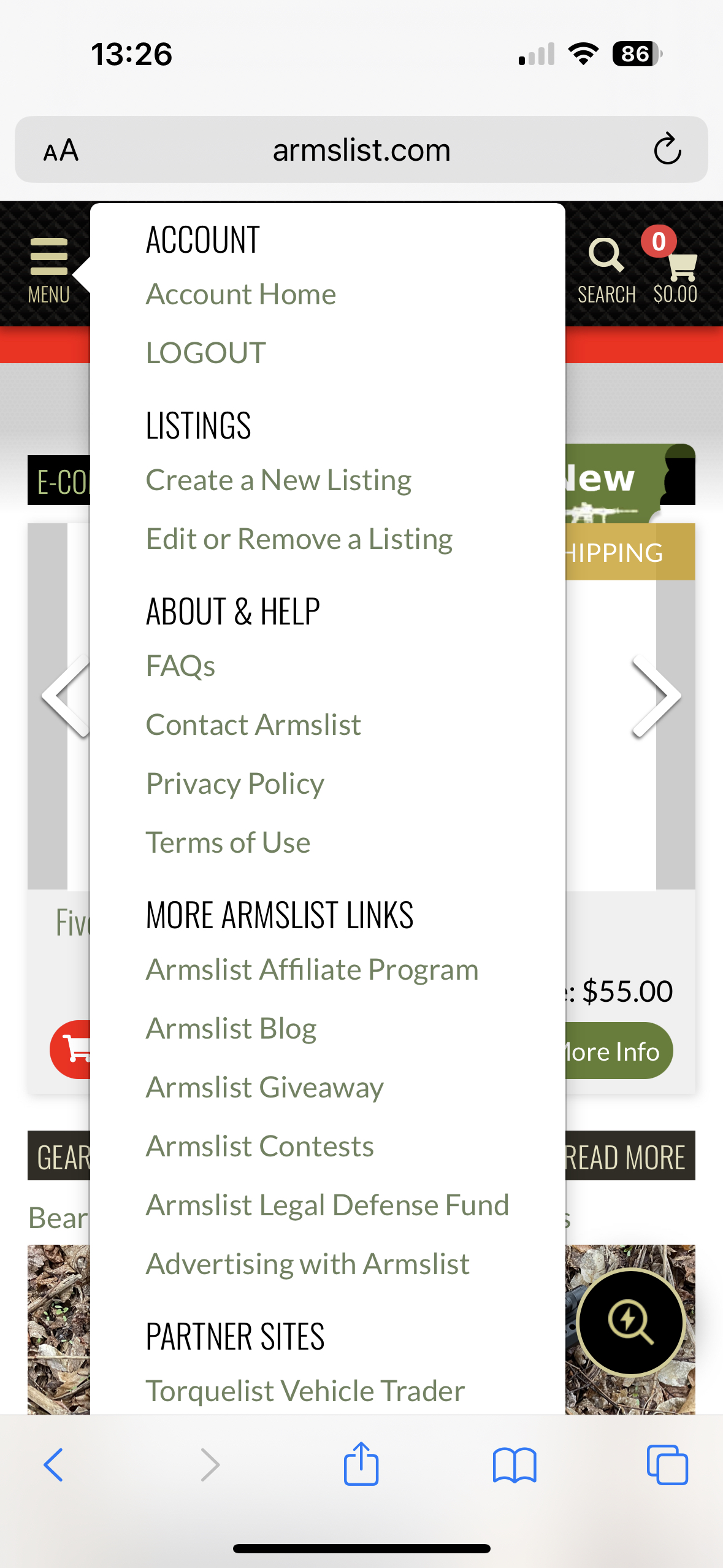The height and width of the screenshot is (1568, 723).
Task: Open Armslist Giveaway
Action: coord(265,1087)
